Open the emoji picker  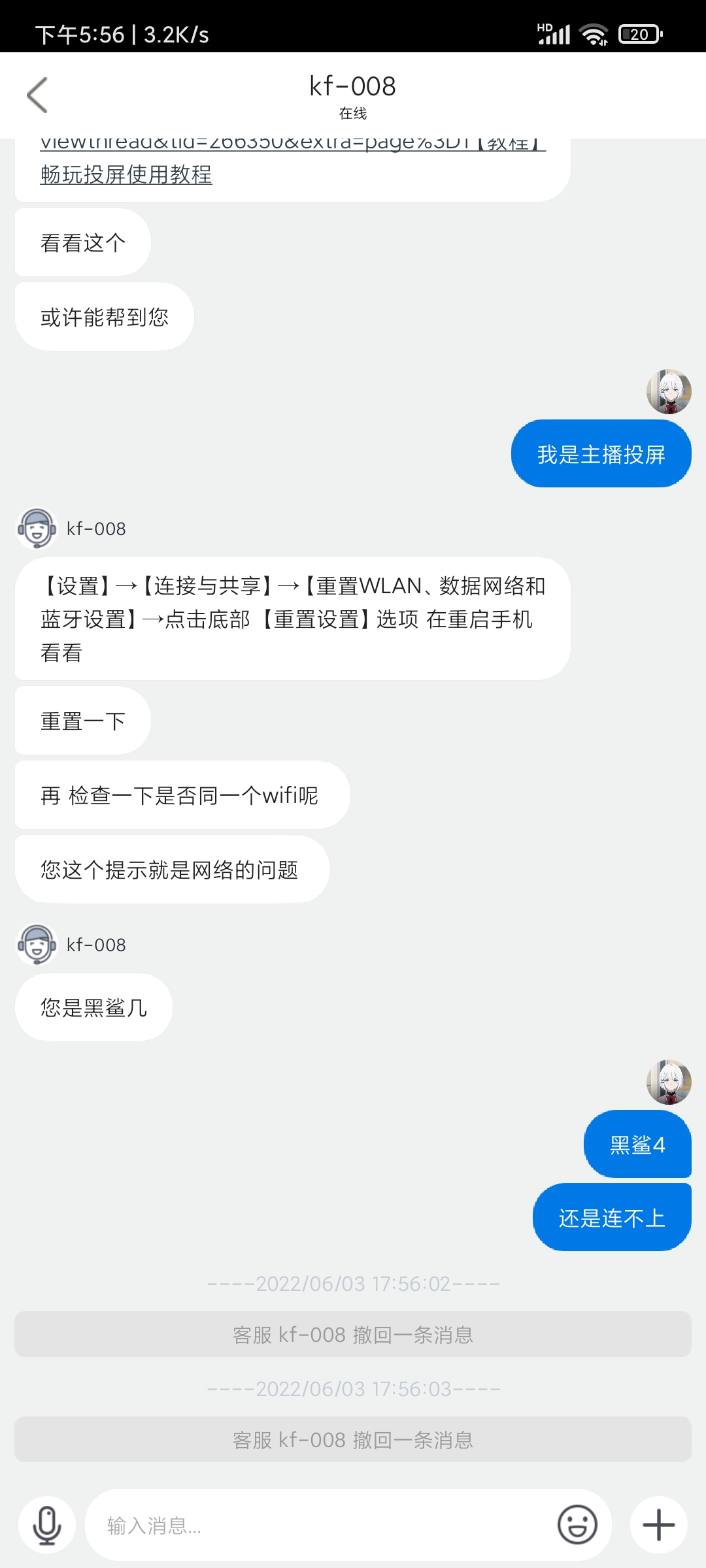(x=577, y=1525)
